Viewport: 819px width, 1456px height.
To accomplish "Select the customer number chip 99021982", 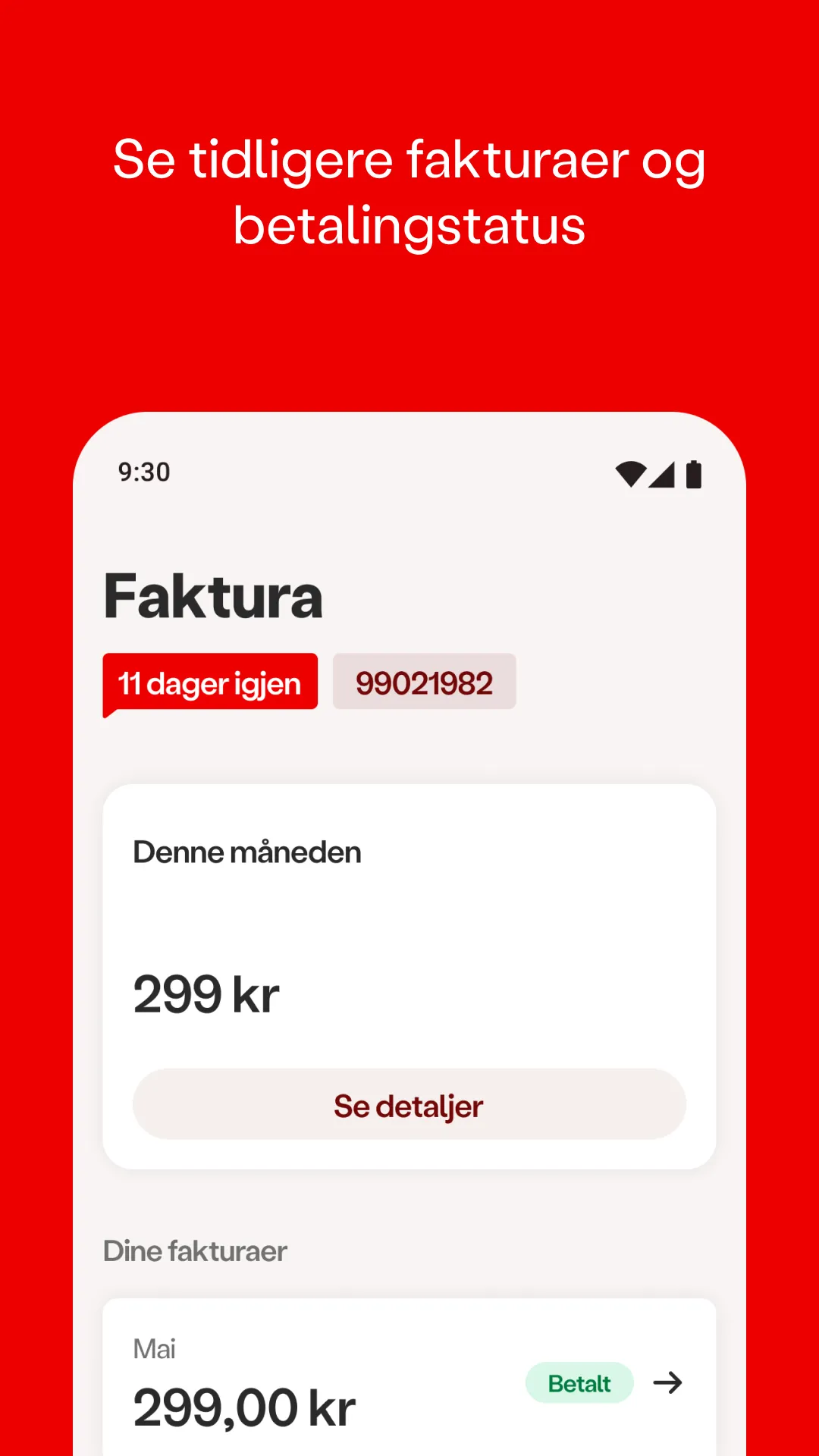I will pos(424,682).
